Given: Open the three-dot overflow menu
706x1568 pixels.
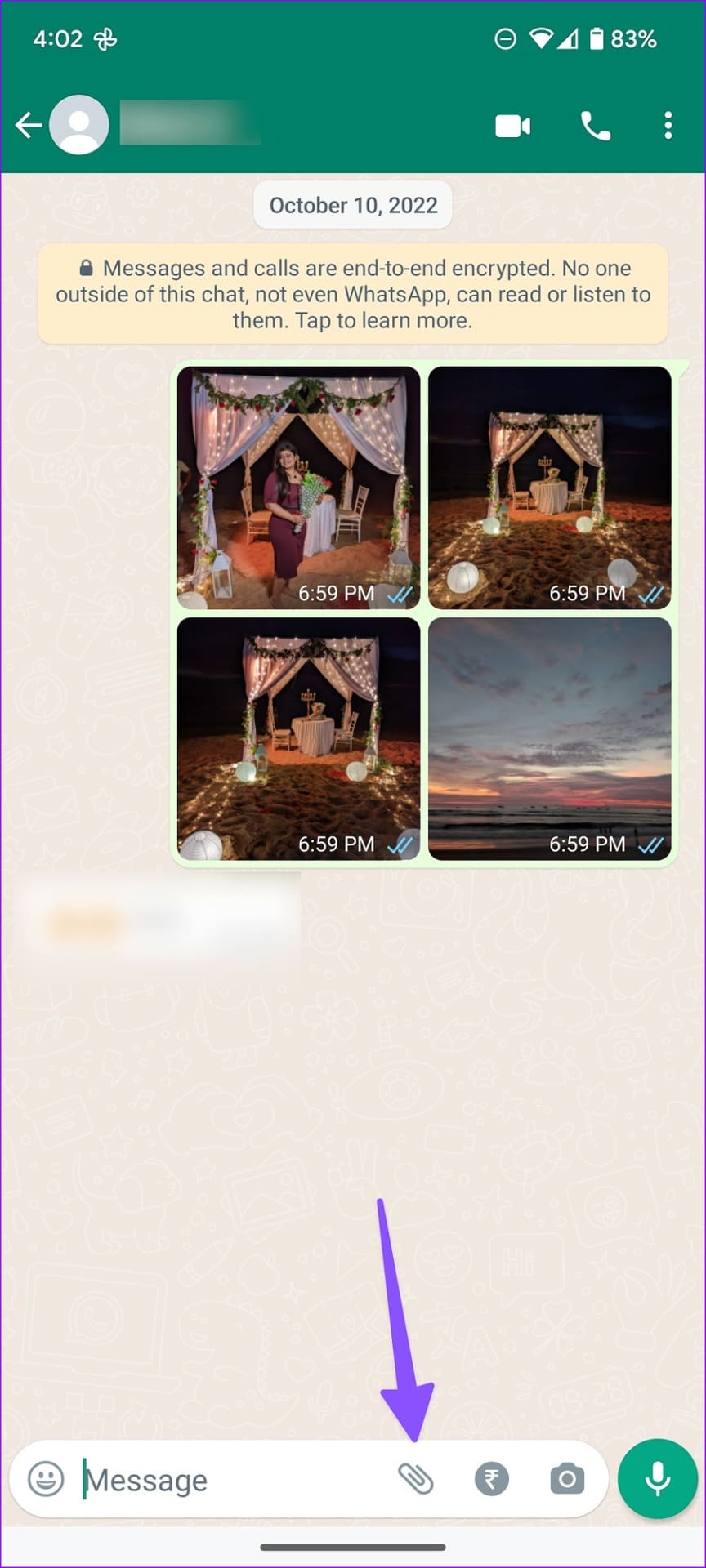Looking at the screenshot, I should (668, 126).
